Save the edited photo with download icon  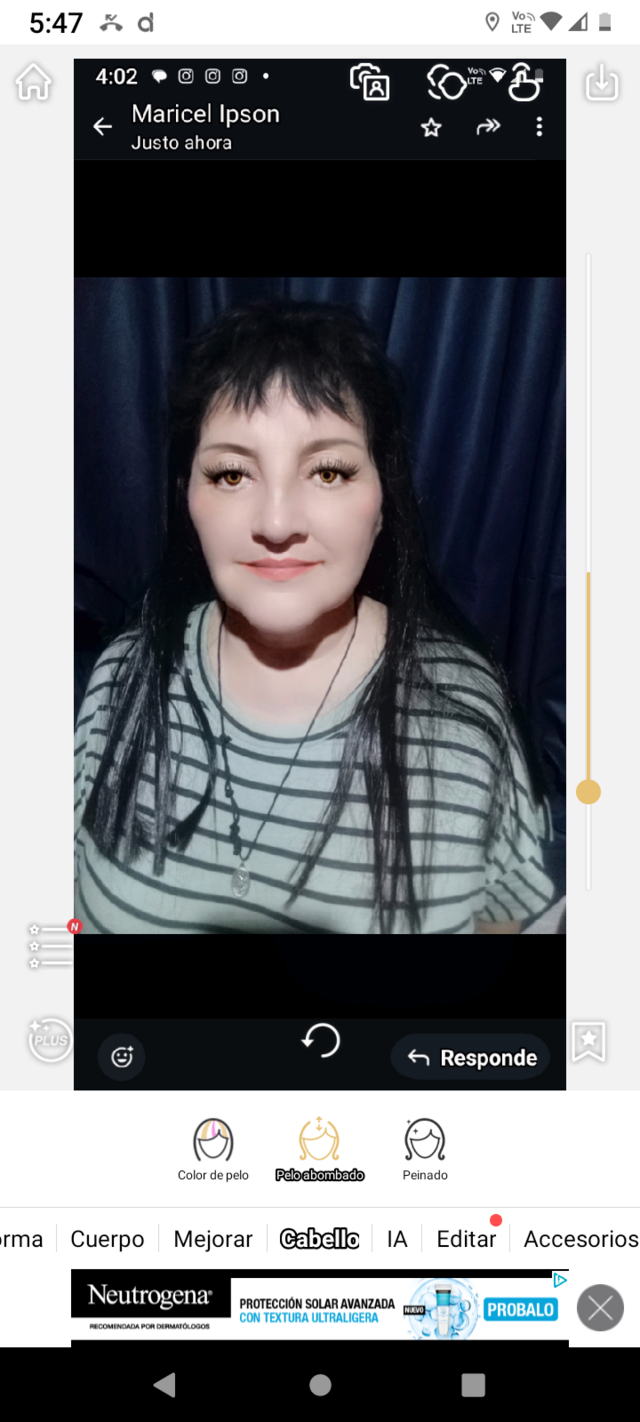(602, 83)
